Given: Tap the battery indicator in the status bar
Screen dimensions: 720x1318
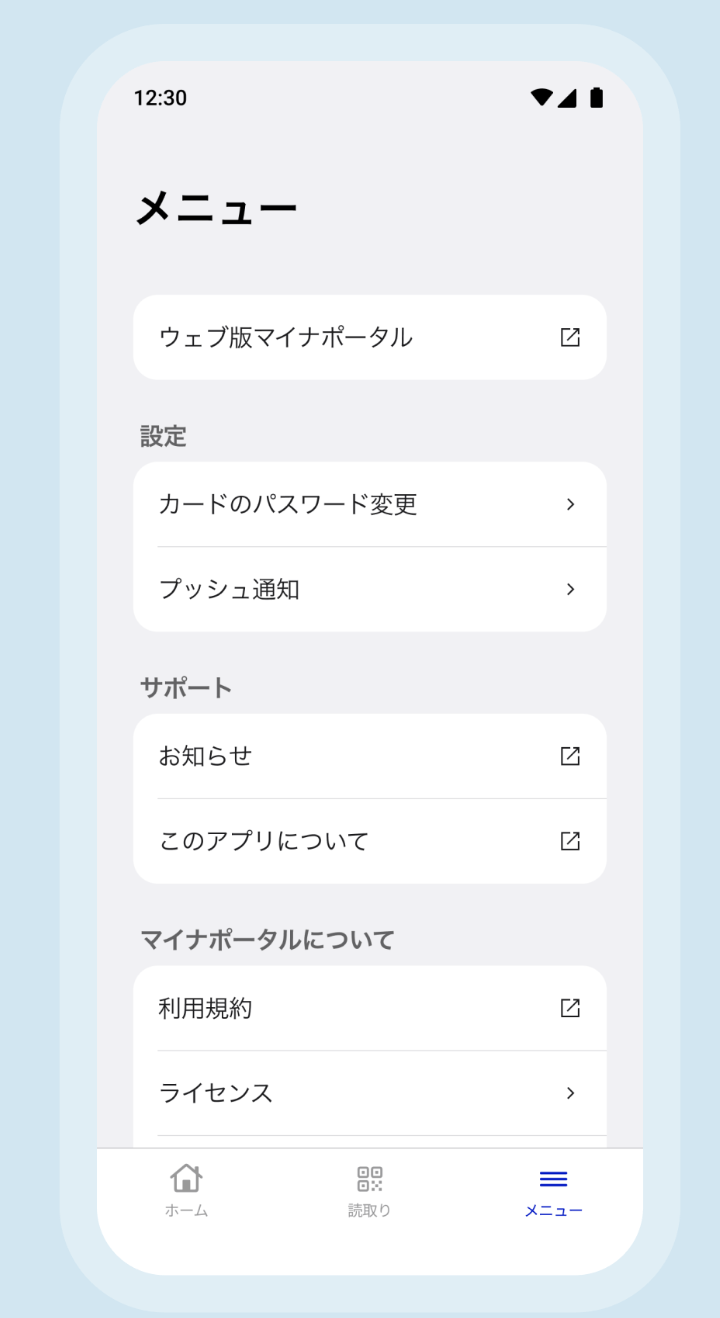Looking at the screenshot, I should (595, 97).
